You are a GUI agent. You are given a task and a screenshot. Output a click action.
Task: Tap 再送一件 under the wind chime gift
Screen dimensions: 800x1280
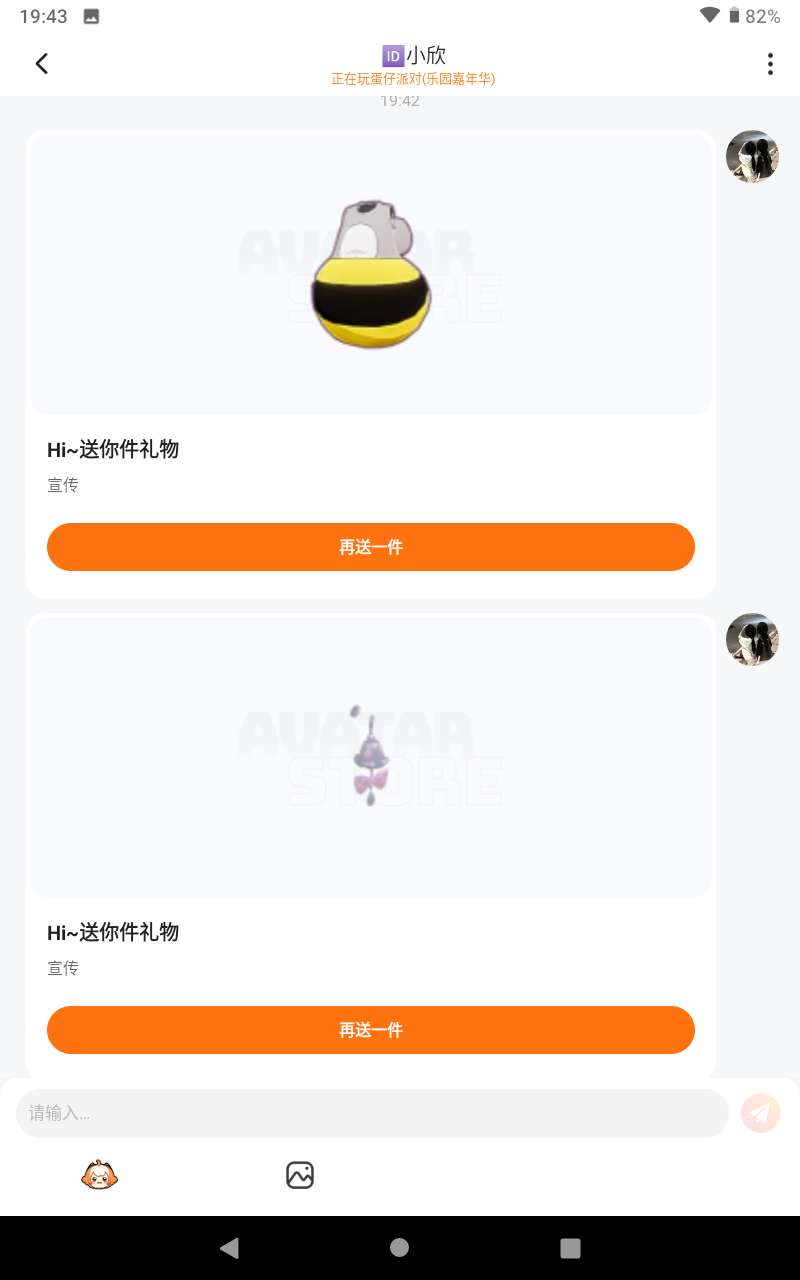click(370, 1030)
